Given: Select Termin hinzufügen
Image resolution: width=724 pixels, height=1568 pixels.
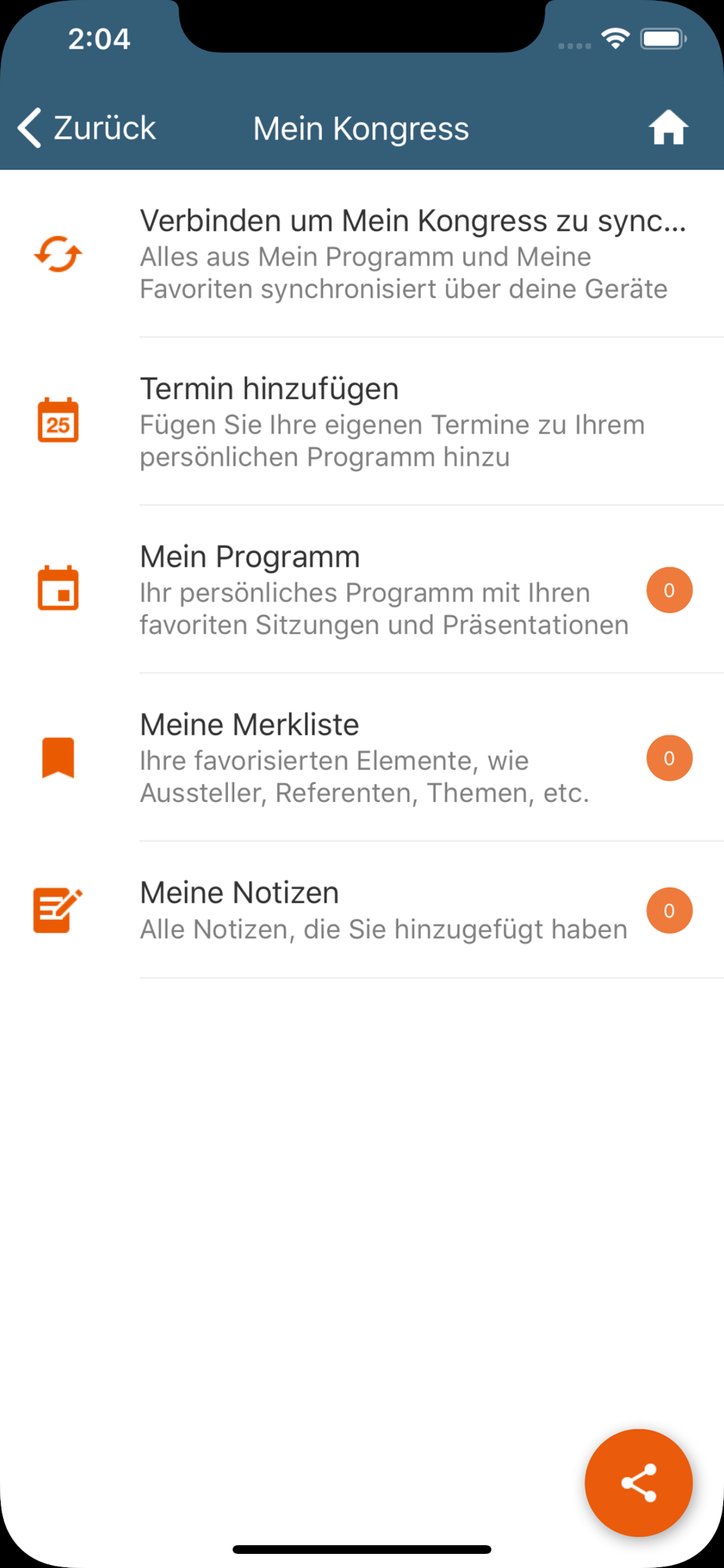Looking at the screenshot, I should (362, 422).
